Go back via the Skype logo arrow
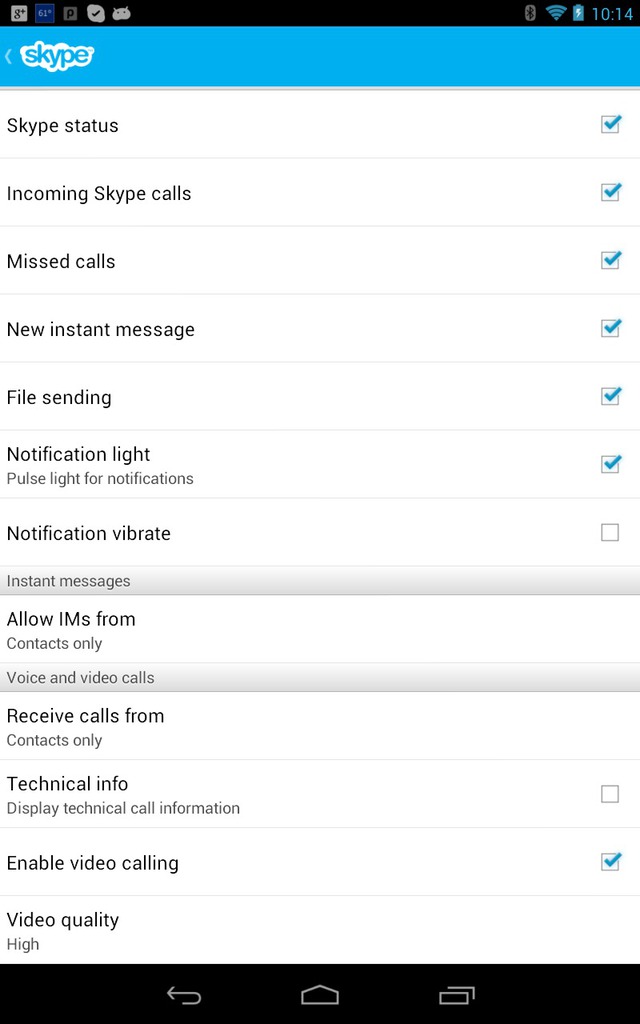 pos(50,56)
